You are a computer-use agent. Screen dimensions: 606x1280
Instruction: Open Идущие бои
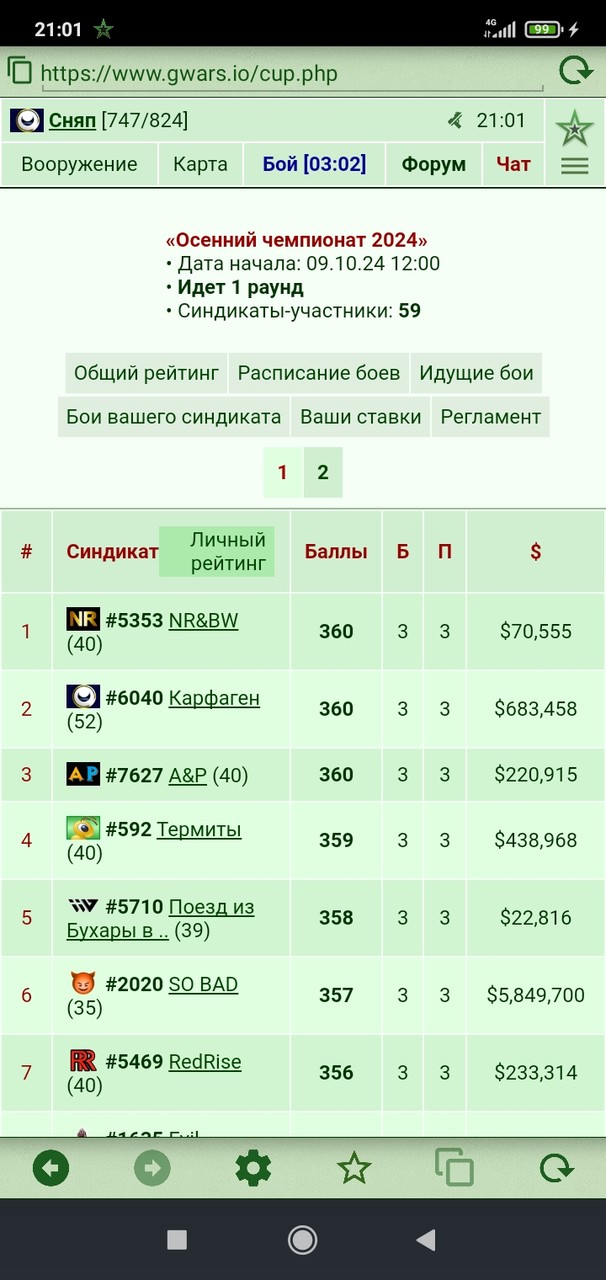476,373
